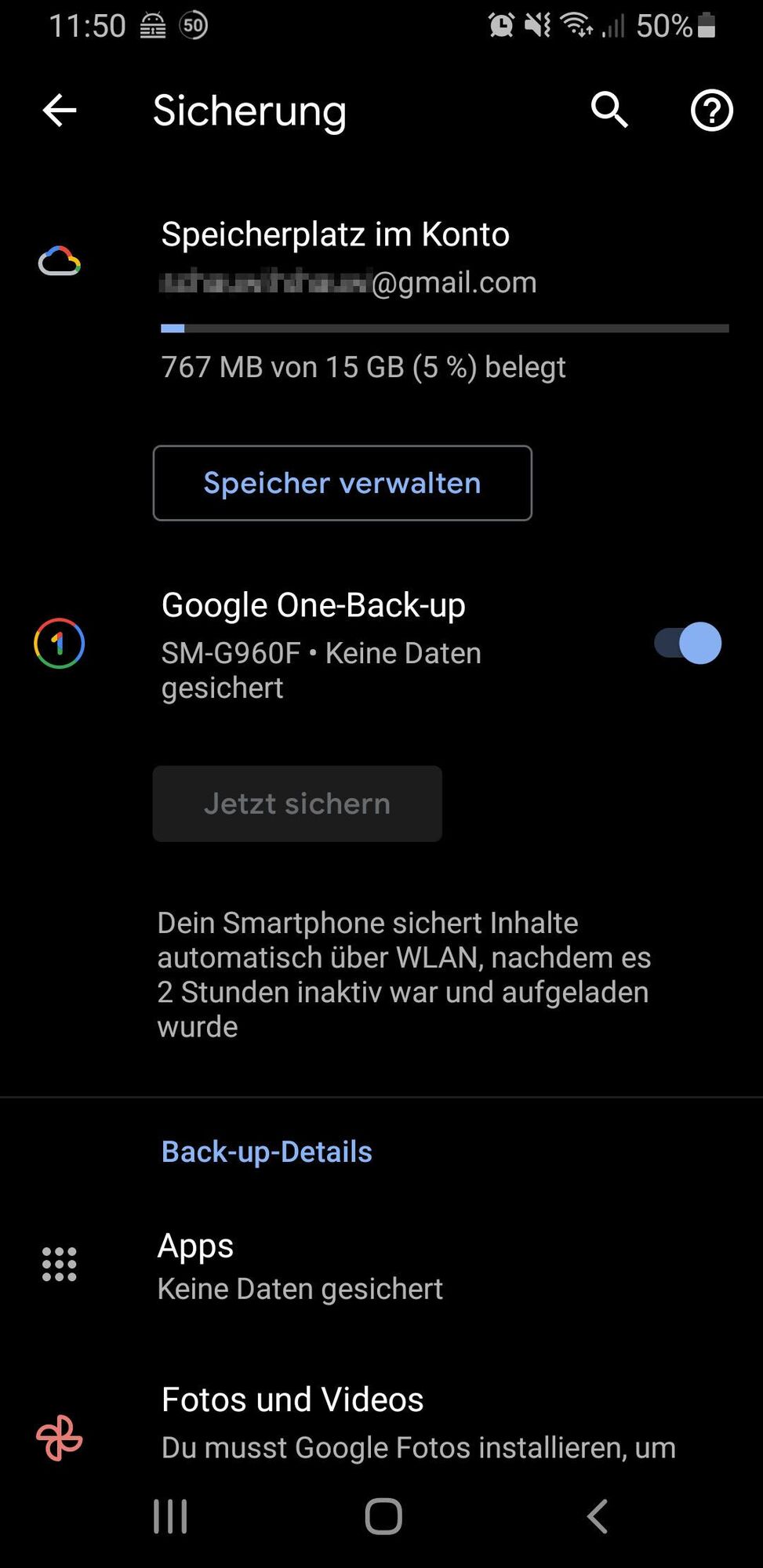Screen dimensions: 763x1568
Task: Go back from Sicherung screen
Action: click(60, 111)
